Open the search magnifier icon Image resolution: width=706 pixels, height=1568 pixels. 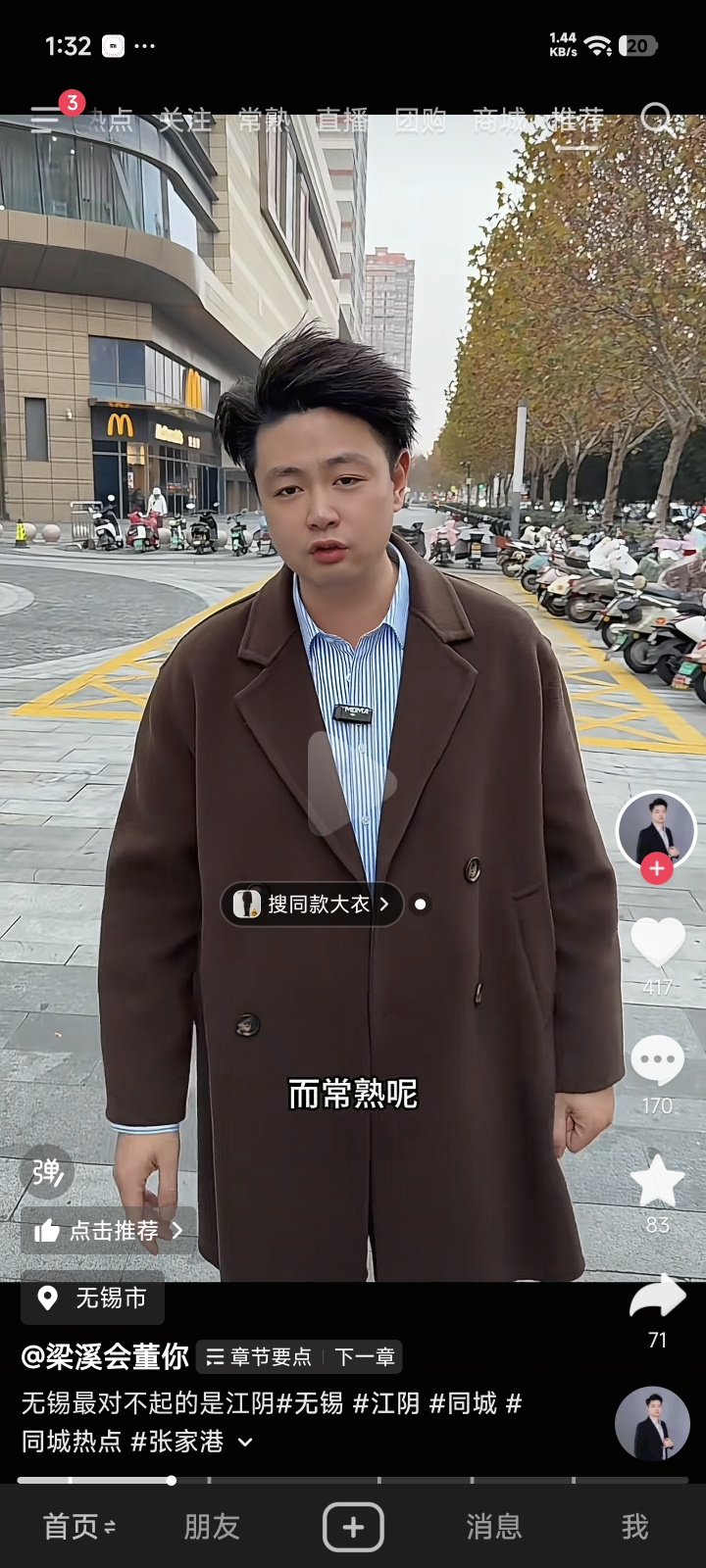[656, 120]
